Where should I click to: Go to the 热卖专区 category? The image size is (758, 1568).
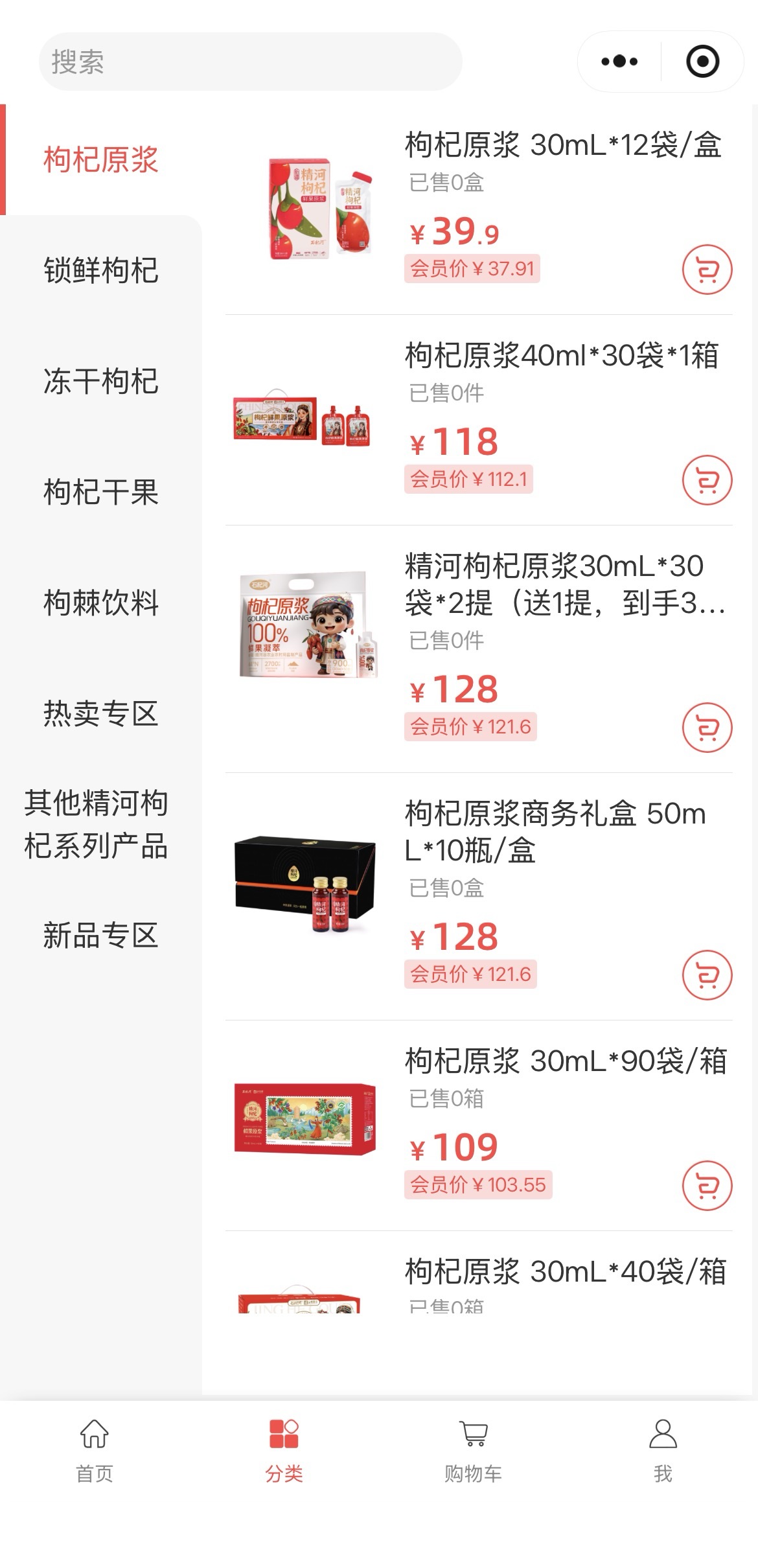(101, 713)
